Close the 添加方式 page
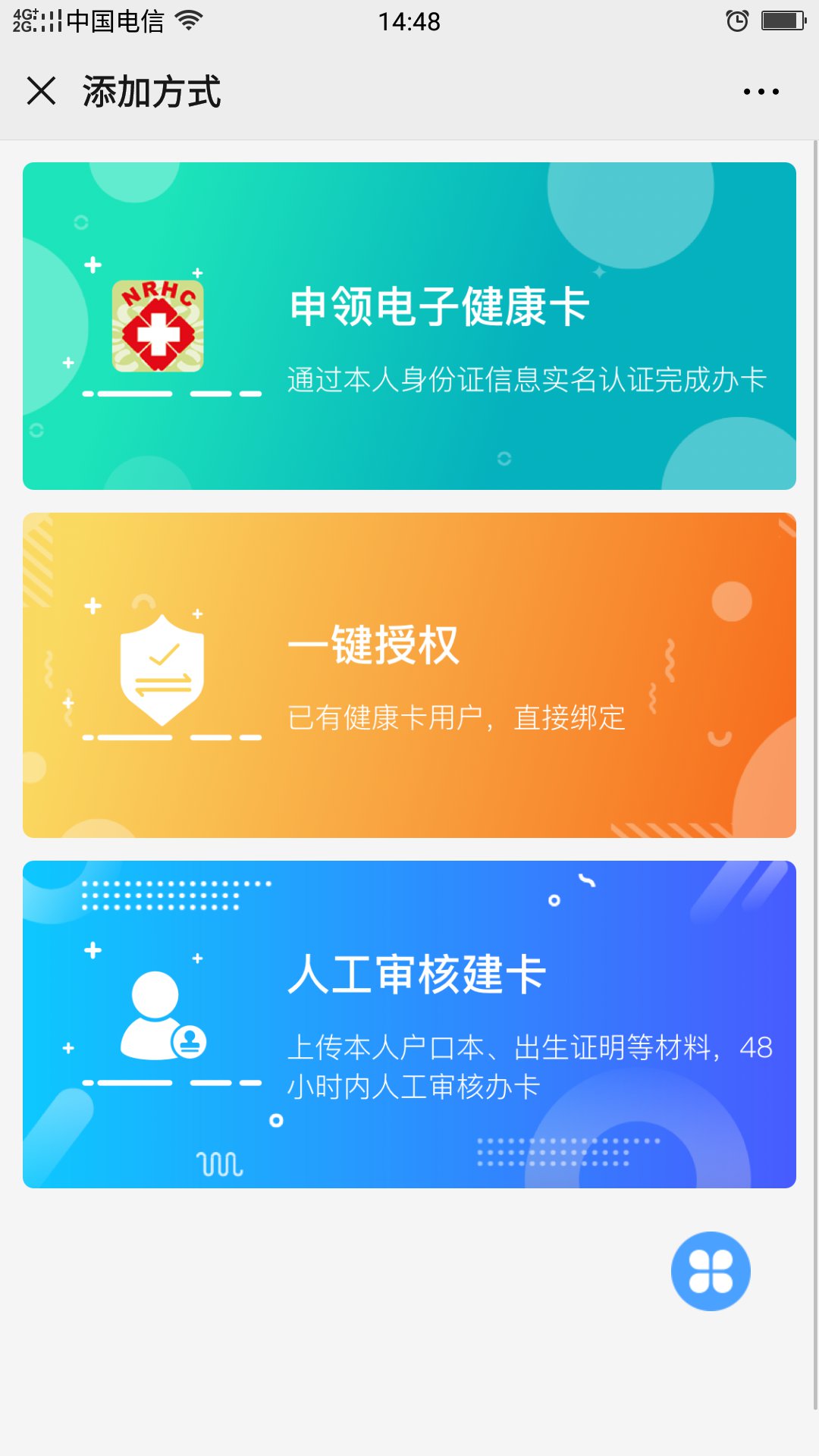819x1456 pixels. (x=41, y=91)
